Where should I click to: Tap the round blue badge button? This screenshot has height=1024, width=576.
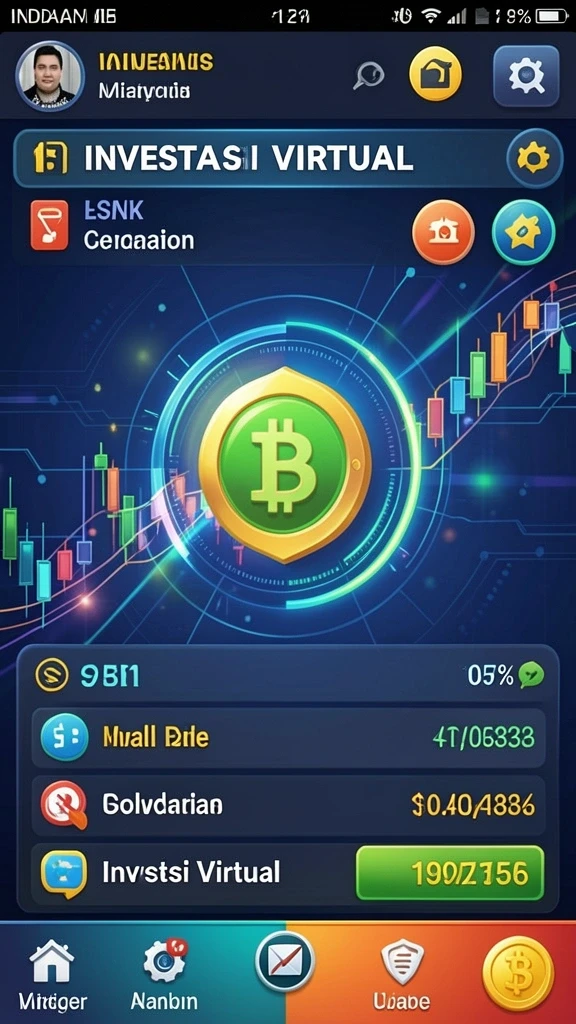coord(523,232)
